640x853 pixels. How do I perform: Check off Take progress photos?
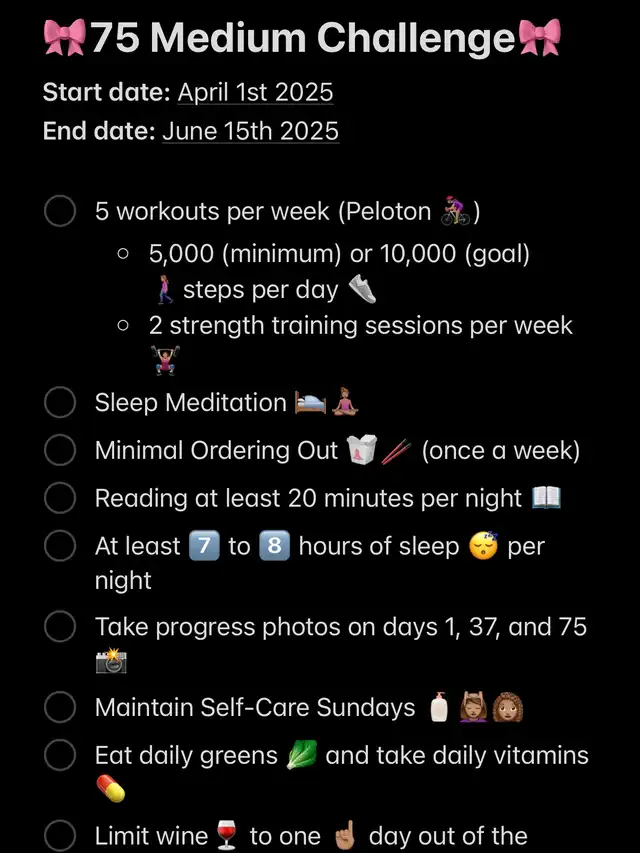(60, 627)
